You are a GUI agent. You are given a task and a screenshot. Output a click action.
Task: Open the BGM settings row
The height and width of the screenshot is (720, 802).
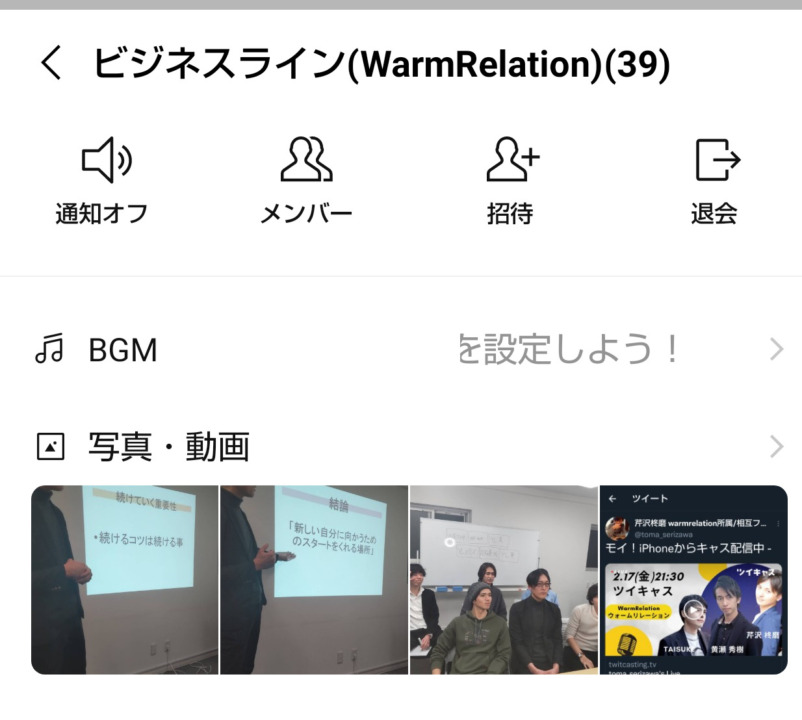click(x=401, y=350)
